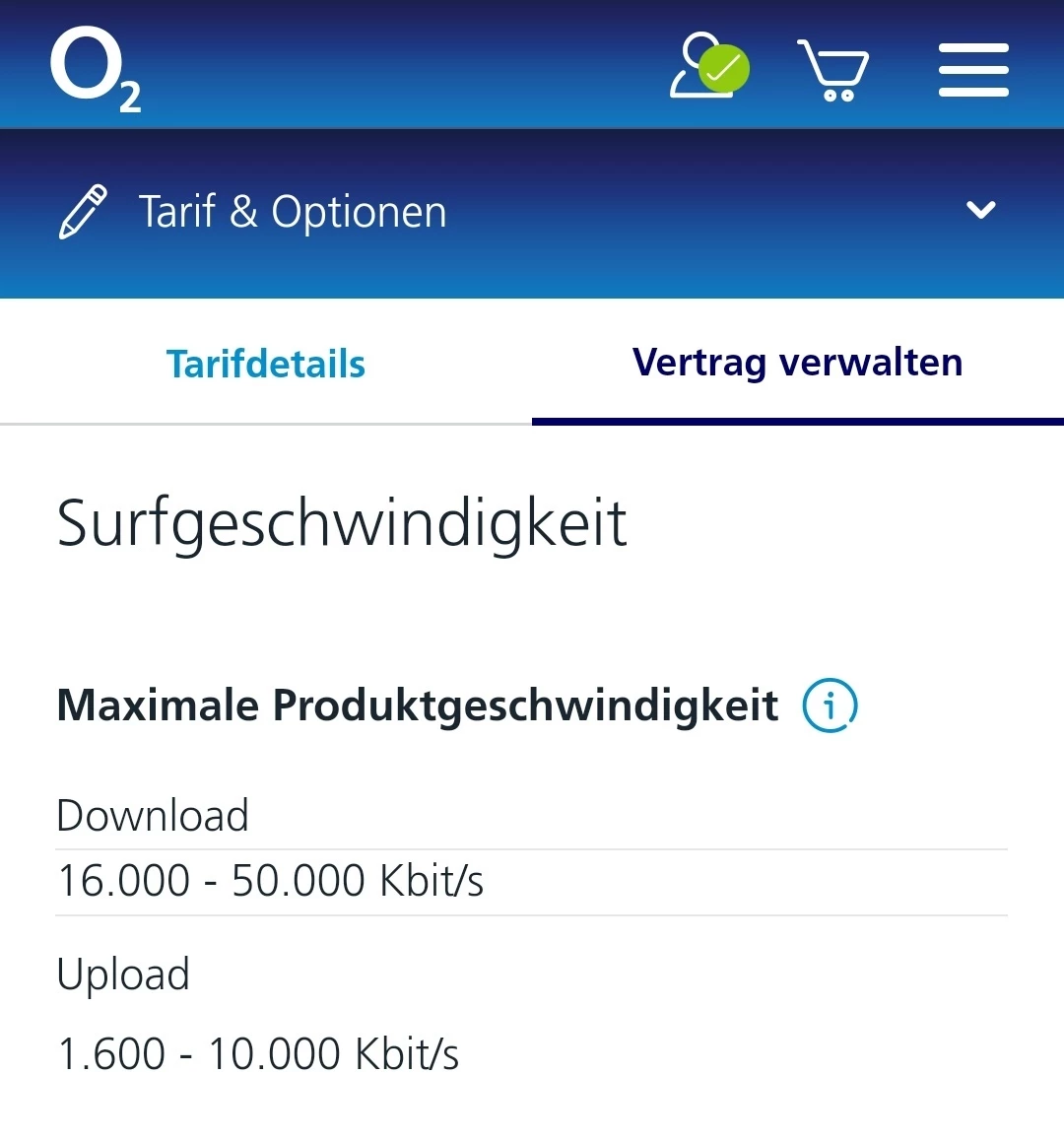Open the shopping cart

coord(833,70)
